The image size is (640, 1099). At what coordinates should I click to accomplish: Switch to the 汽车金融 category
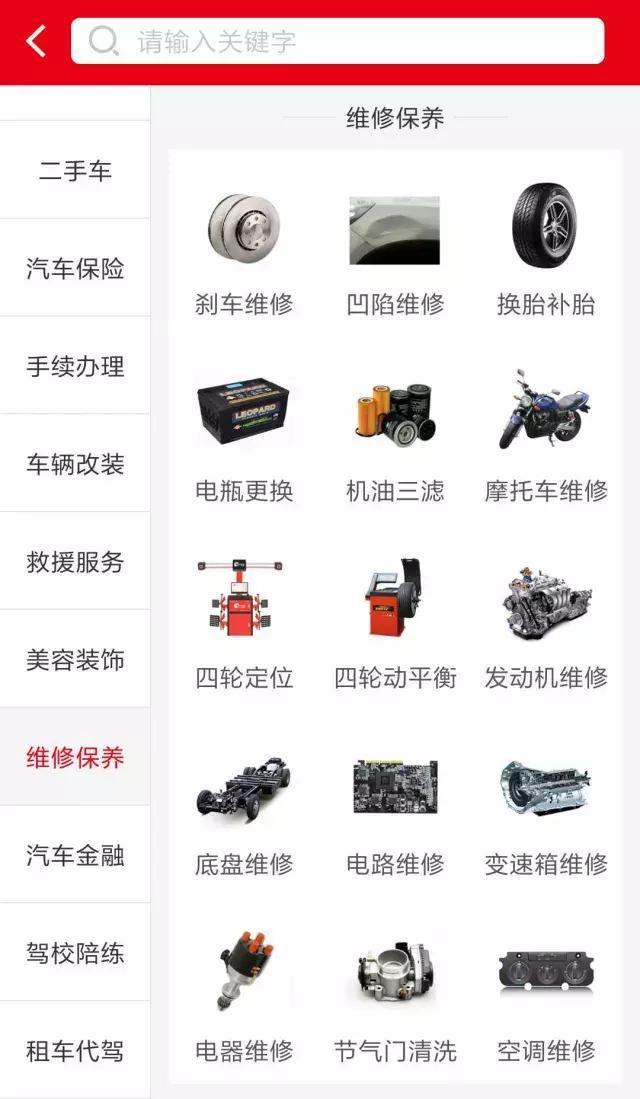pos(75,854)
